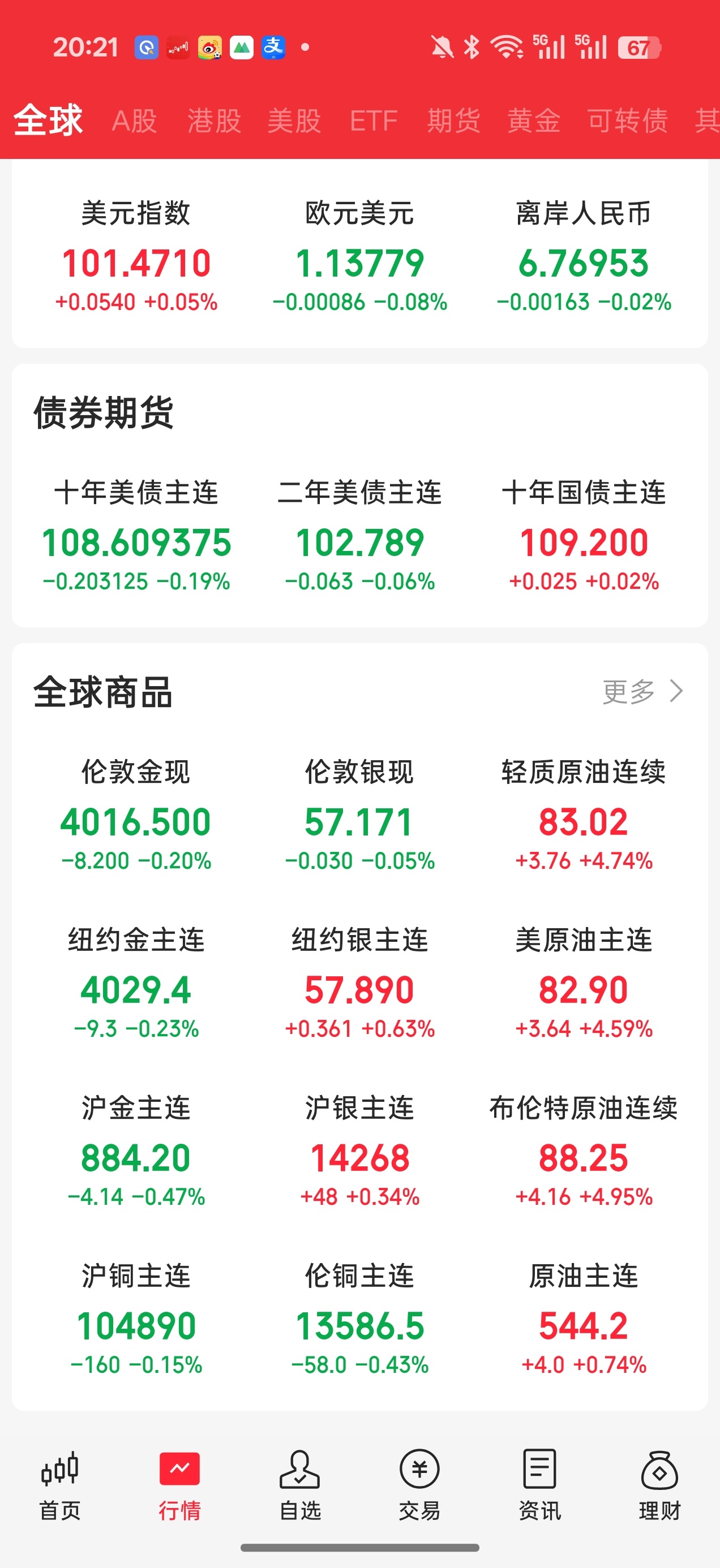Switch to the A股 tab
Image resolution: width=720 pixels, height=1568 pixels.
[x=135, y=120]
